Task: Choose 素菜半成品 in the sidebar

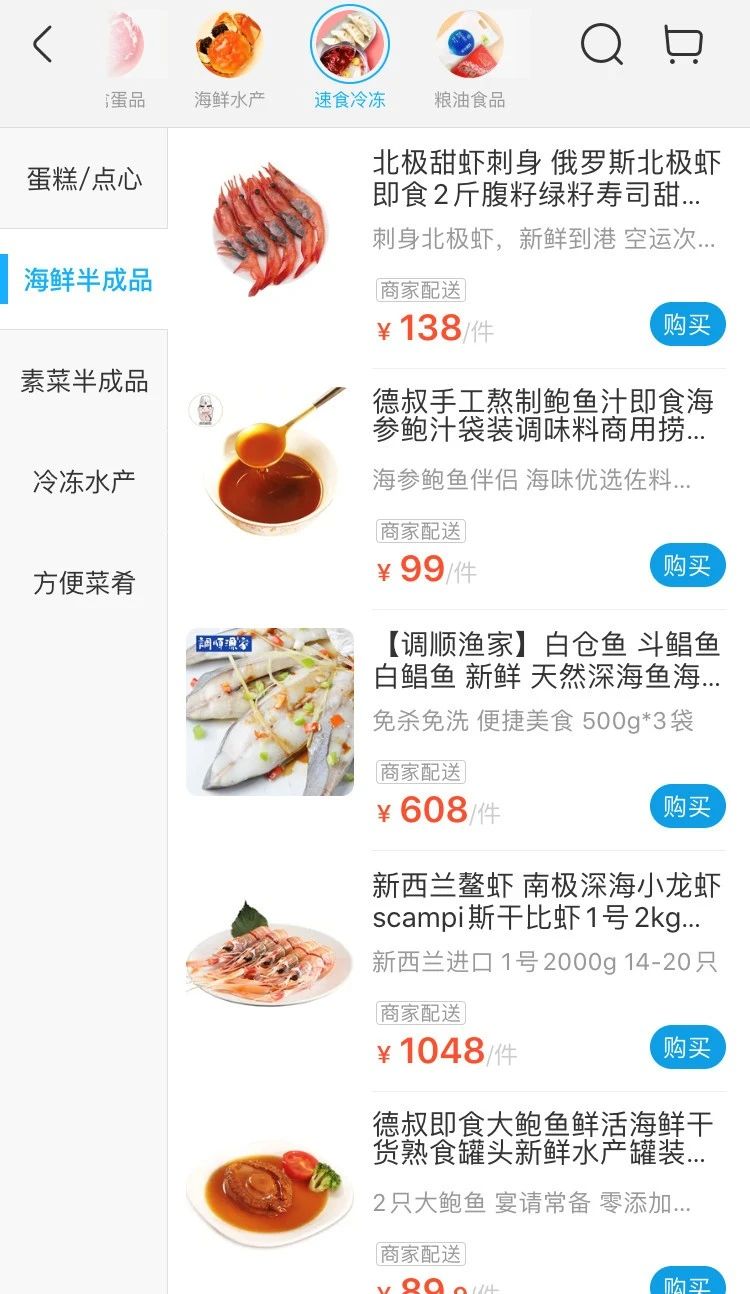Action: point(84,381)
